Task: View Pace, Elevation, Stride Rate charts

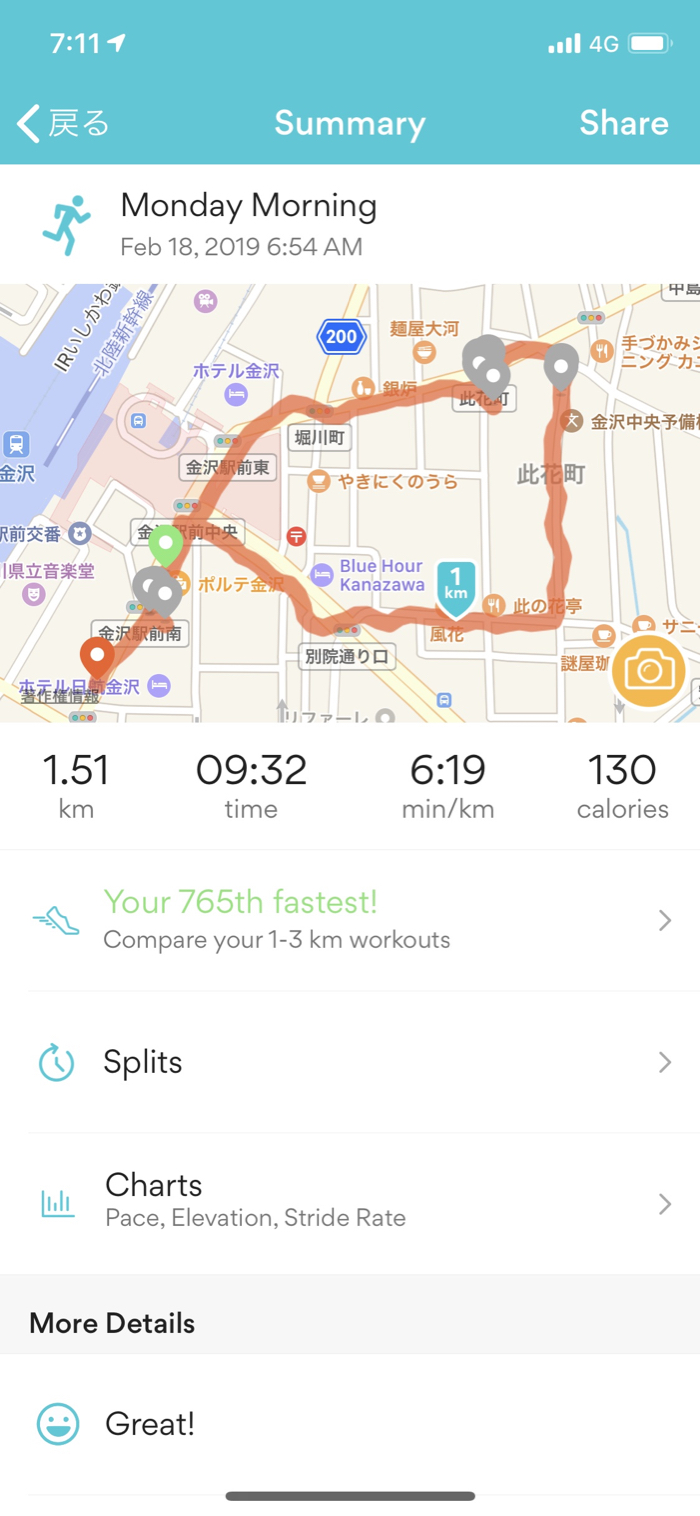Action: (350, 1203)
